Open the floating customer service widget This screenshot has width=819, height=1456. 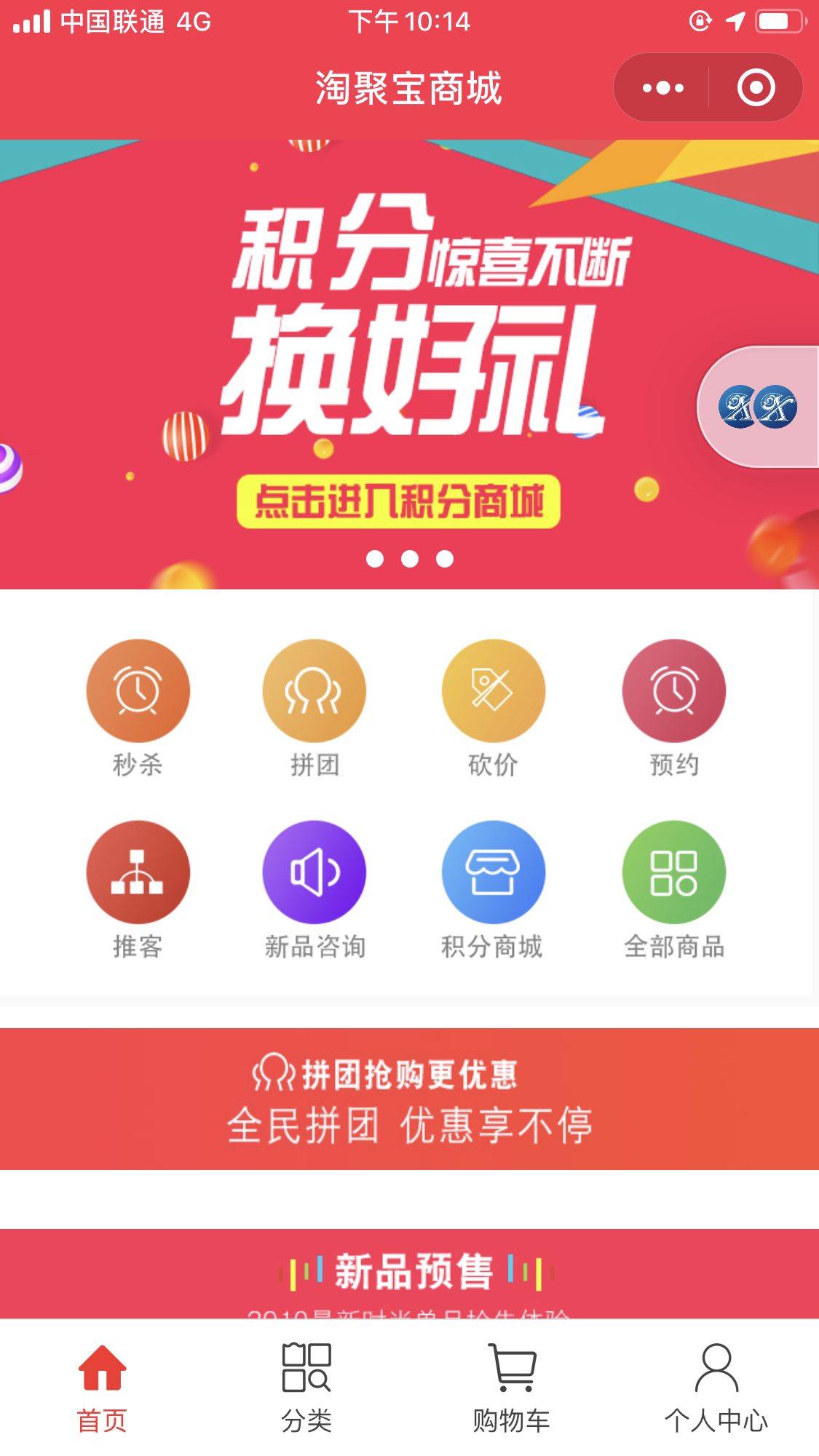tap(759, 407)
